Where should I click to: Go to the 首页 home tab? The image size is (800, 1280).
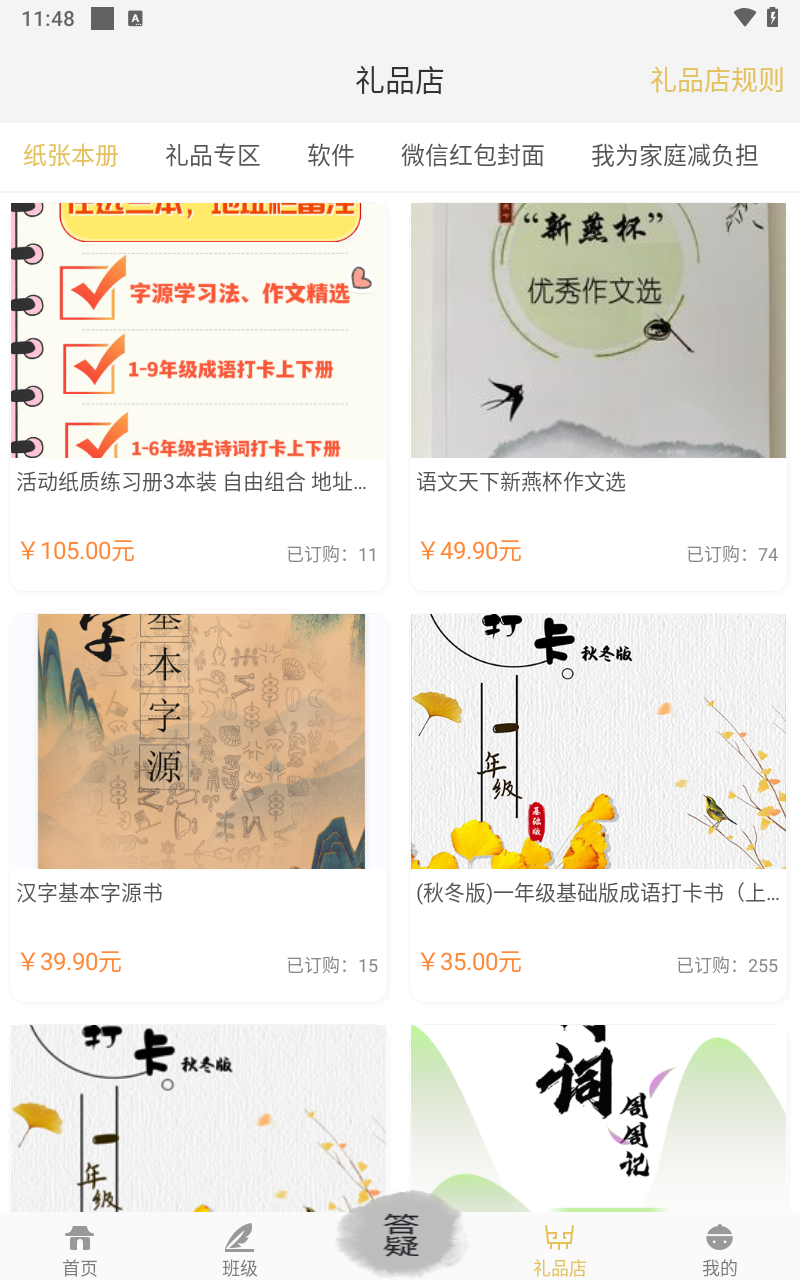(x=80, y=1250)
